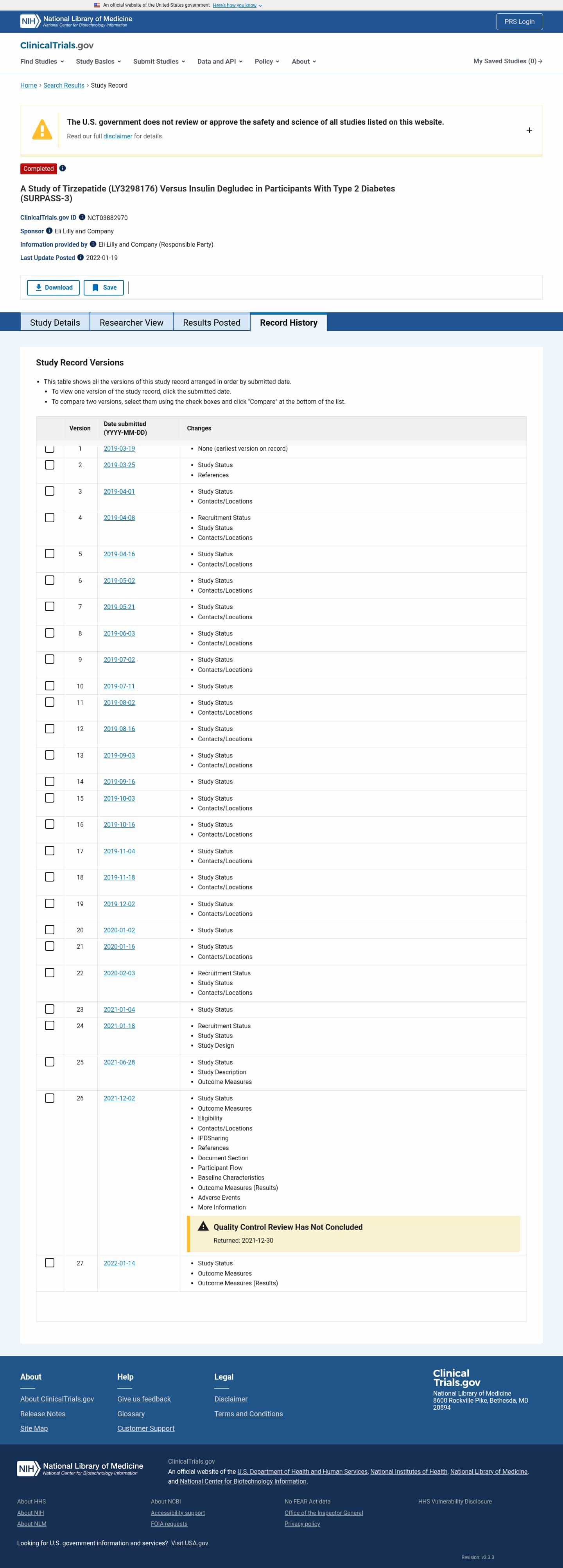
Task: Show info about the Completed status
Action: pos(62,168)
